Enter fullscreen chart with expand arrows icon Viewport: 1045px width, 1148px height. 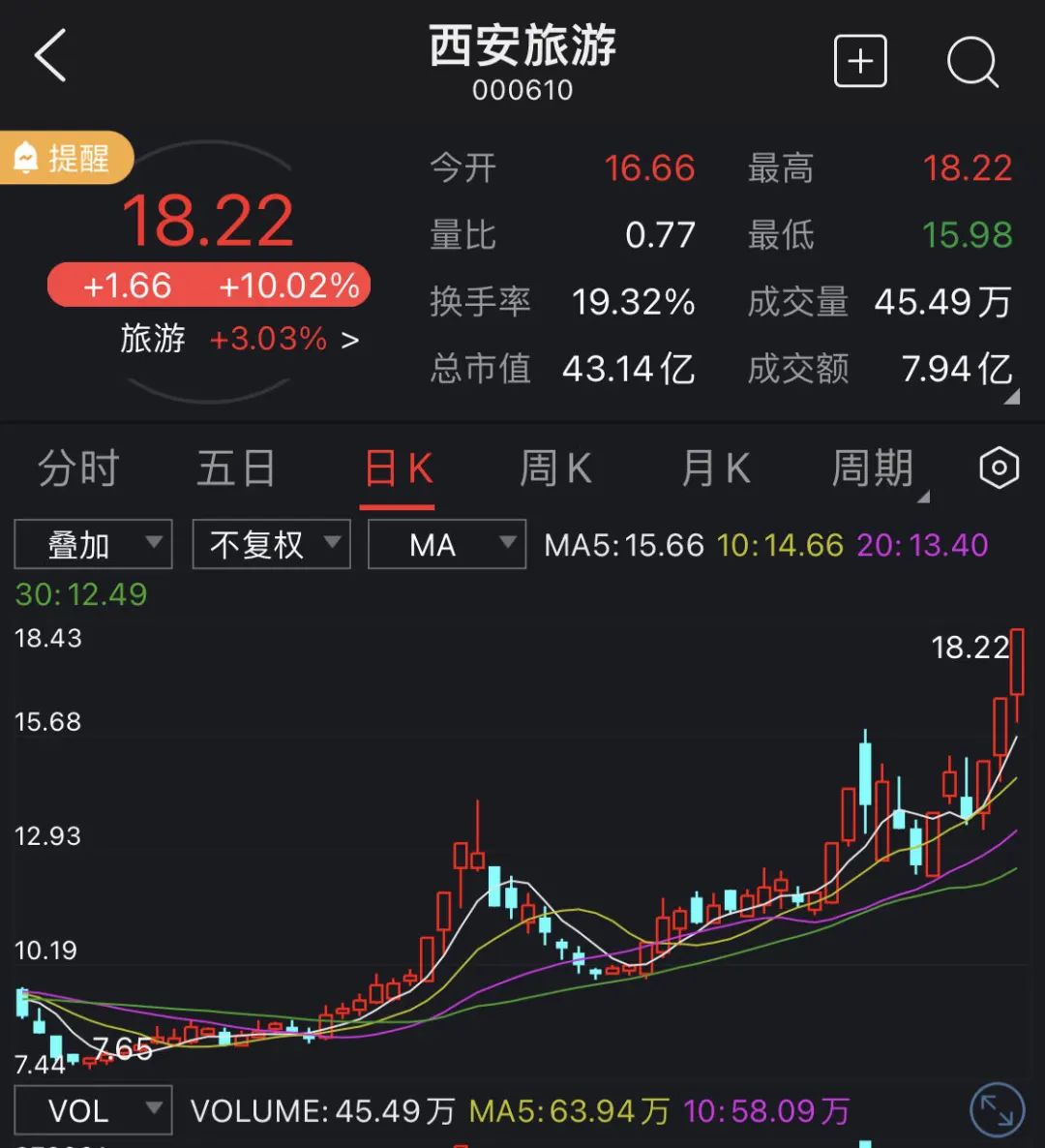point(997,1110)
